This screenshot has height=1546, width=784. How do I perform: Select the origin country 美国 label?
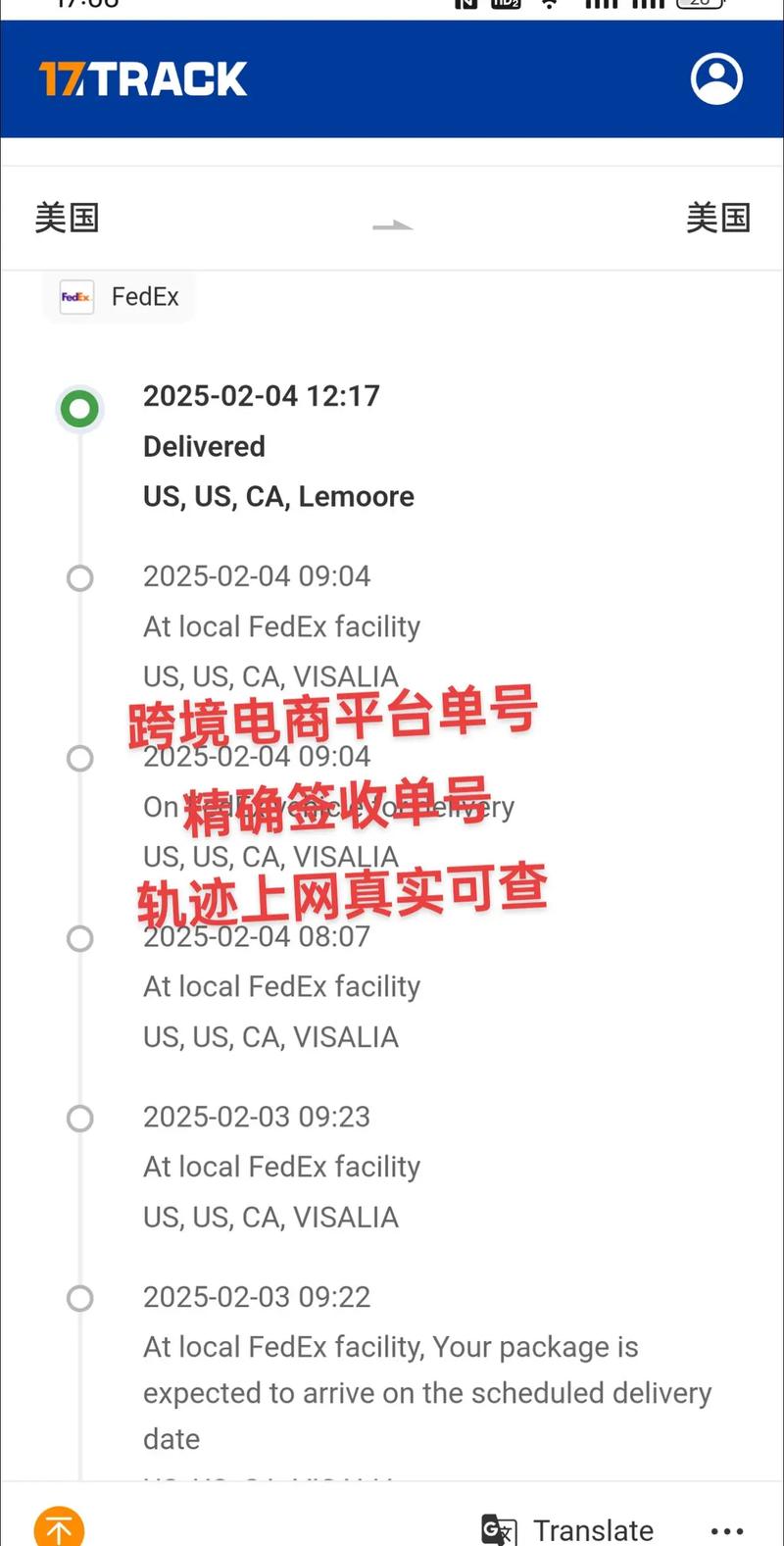[x=66, y=217]
